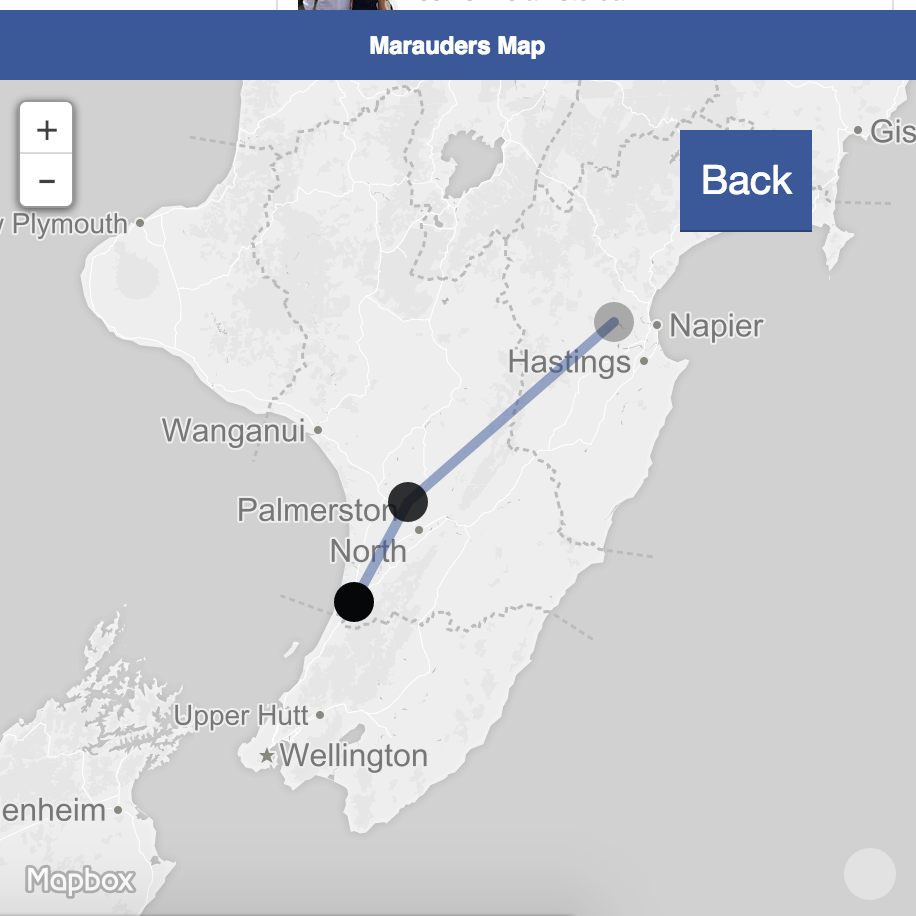916x916 pixels.
Task: Select the gray location marker near Napier
Action: [x=614, y=322]
